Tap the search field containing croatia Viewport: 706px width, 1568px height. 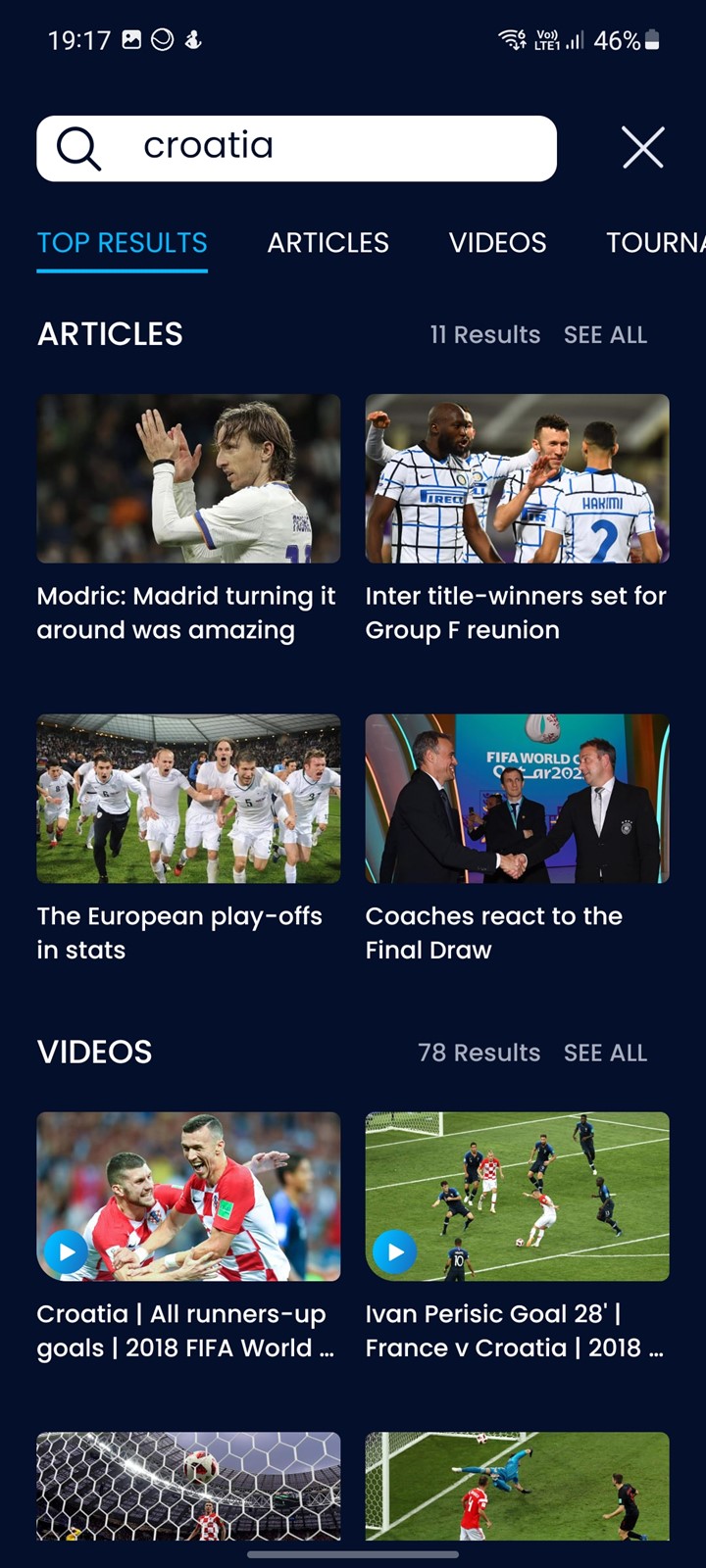coord(314,148)
